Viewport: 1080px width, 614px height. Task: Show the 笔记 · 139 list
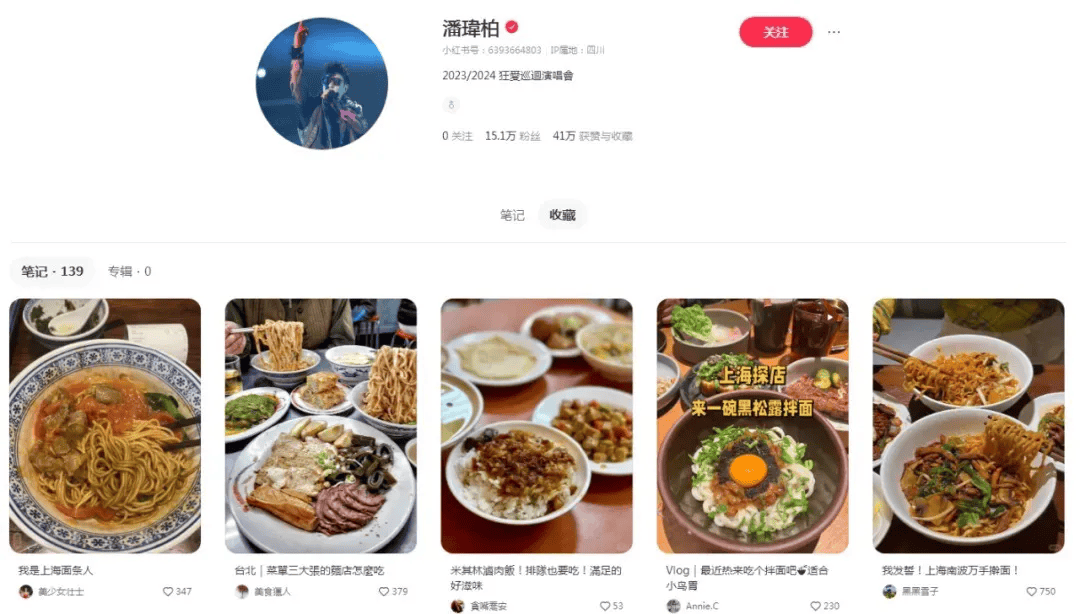pos(53,271)
